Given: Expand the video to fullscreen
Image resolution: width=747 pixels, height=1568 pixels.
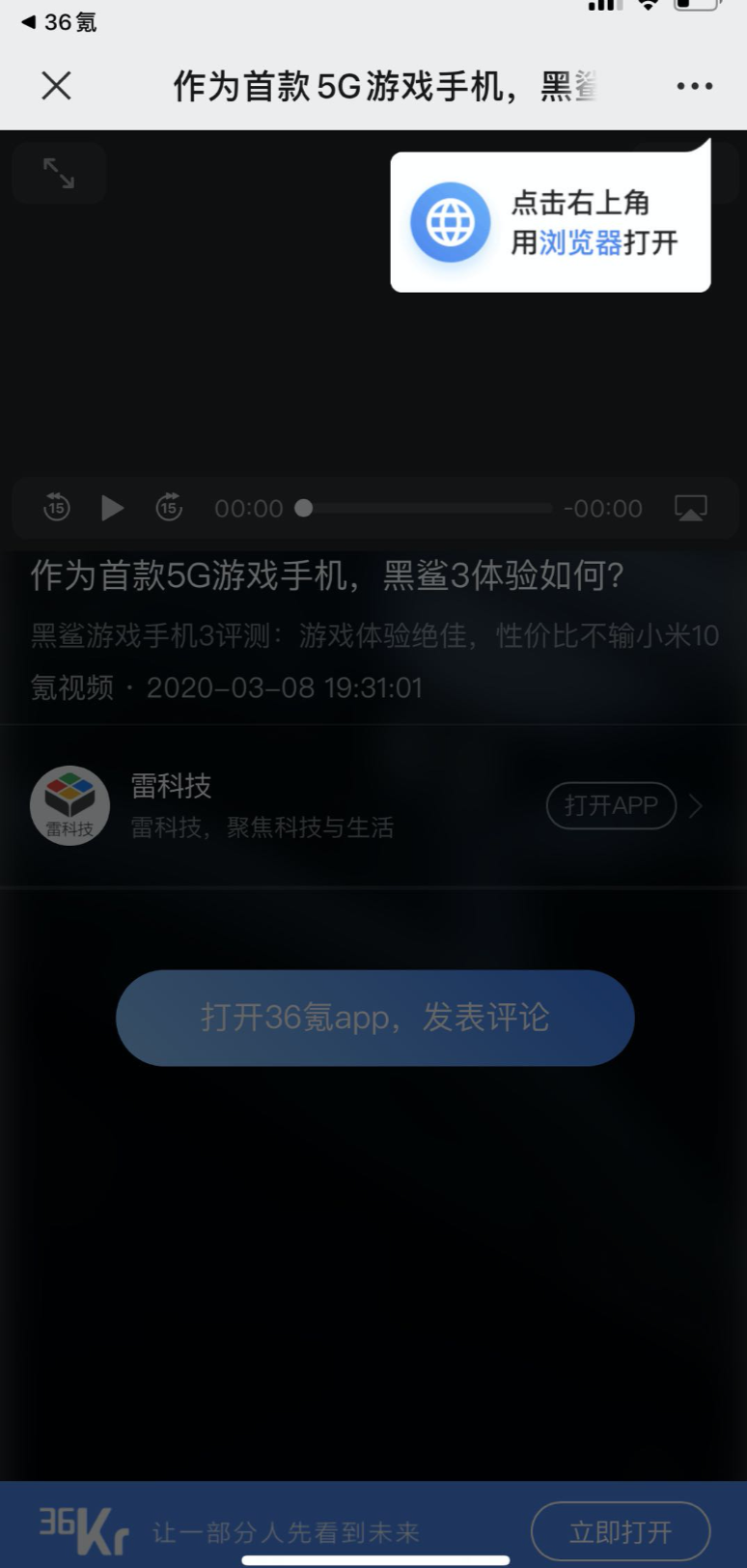Looking at the screenshot, I should pyautogui.click(x=59, y=174).
